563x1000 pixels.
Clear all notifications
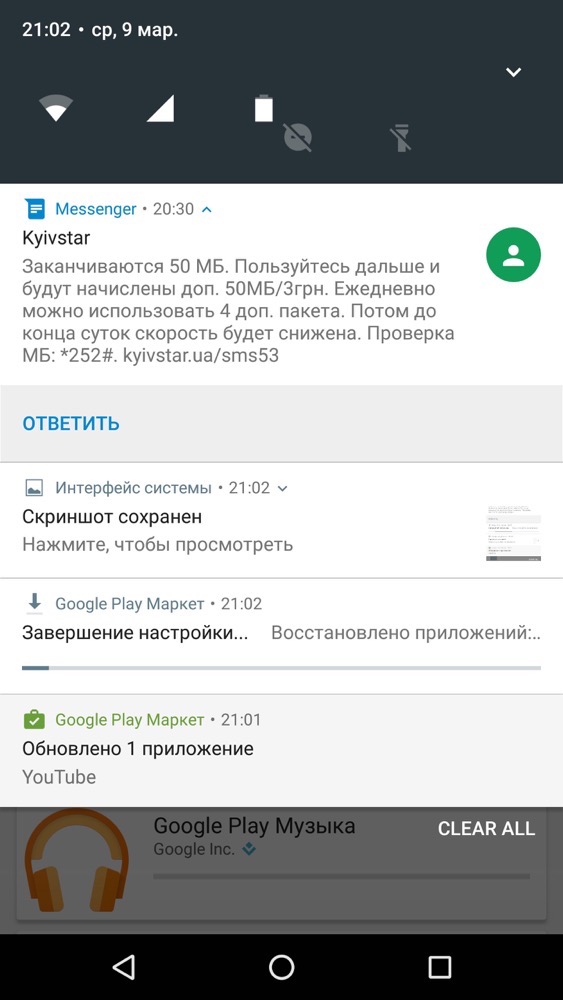[x=486, y=828]
